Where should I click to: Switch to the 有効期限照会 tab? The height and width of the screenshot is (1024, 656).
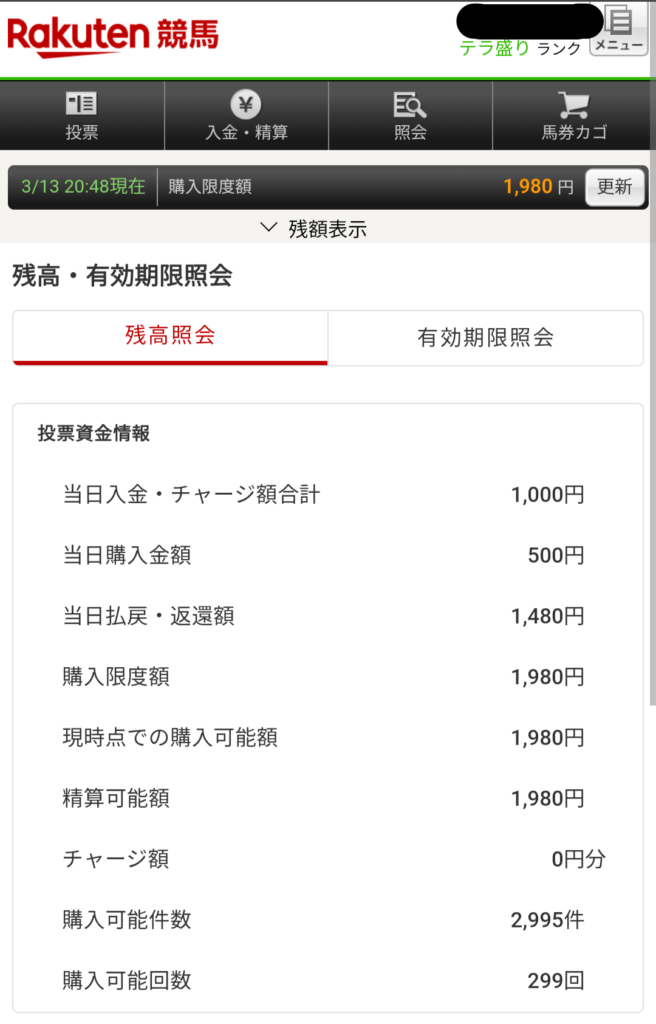click(485, 337)
